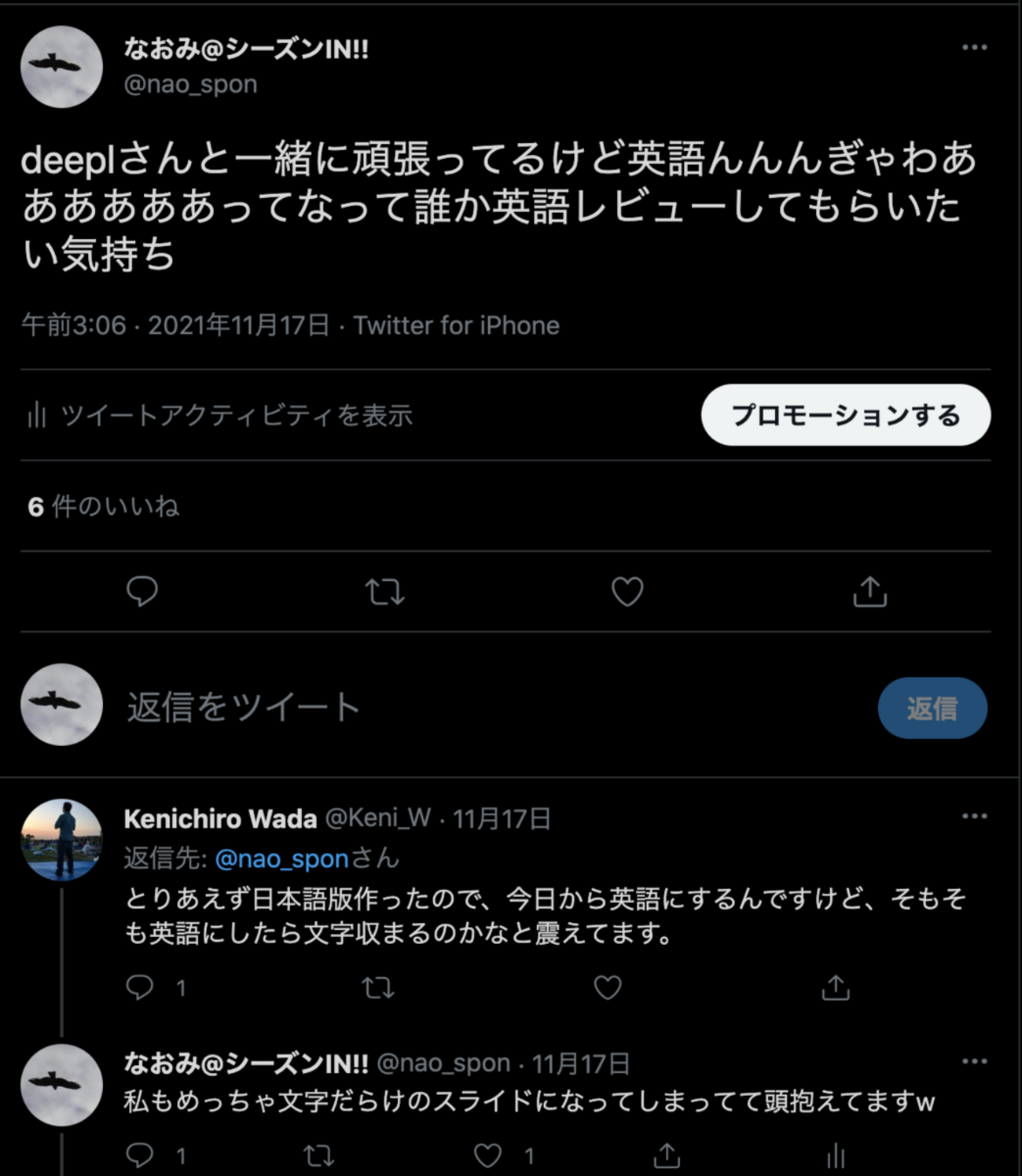Like the main deepl tweet
Screen dimensions: 1022x1176
coord(627,592)
